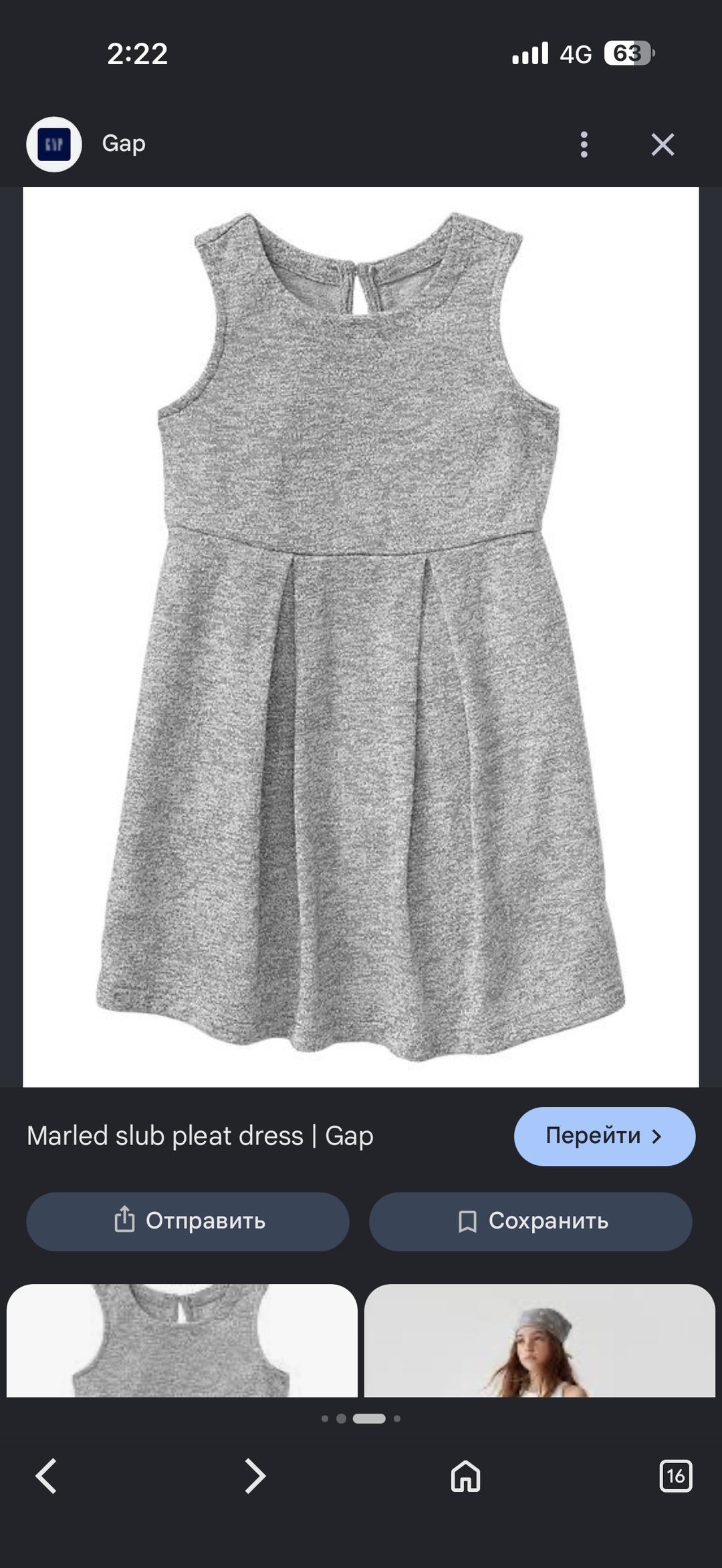The height and width of the screenshot is (1568, 722).
Task: Open the browser home page
Action: pos(465,1476)
